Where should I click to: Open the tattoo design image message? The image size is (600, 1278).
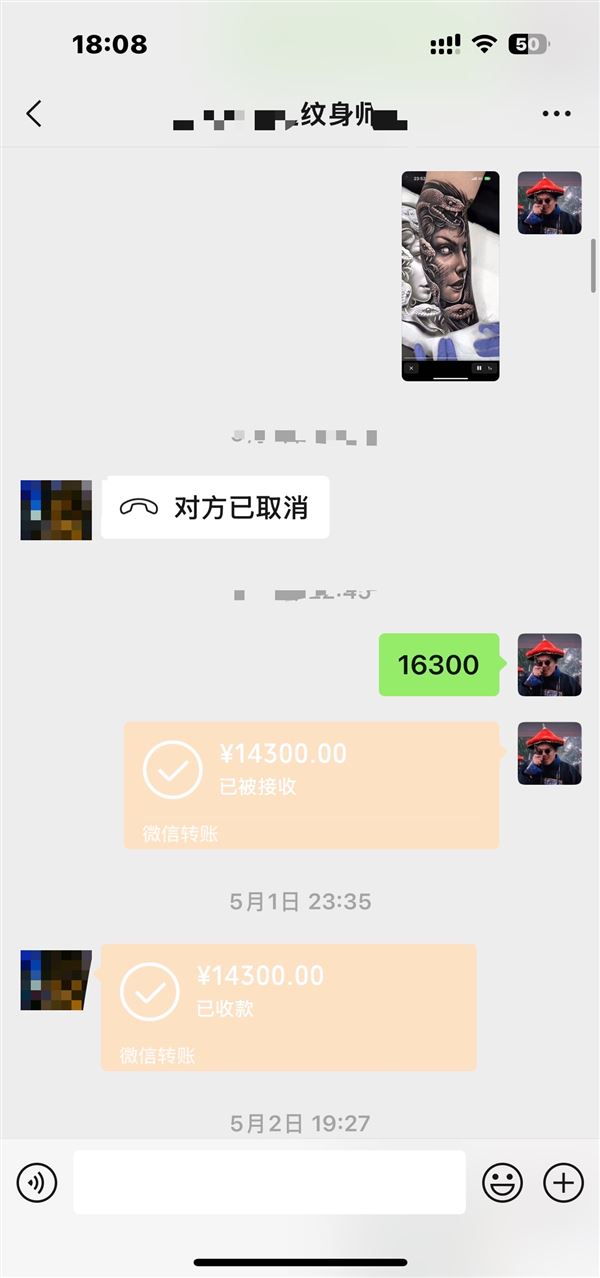(450, 276)
